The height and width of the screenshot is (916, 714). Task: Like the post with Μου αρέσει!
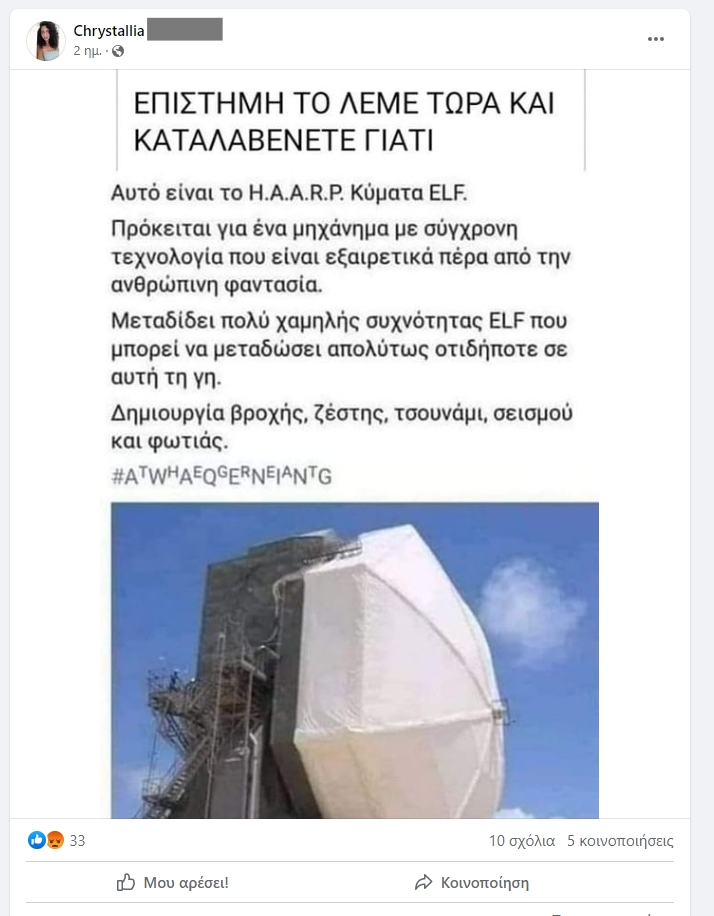point(173,882)
